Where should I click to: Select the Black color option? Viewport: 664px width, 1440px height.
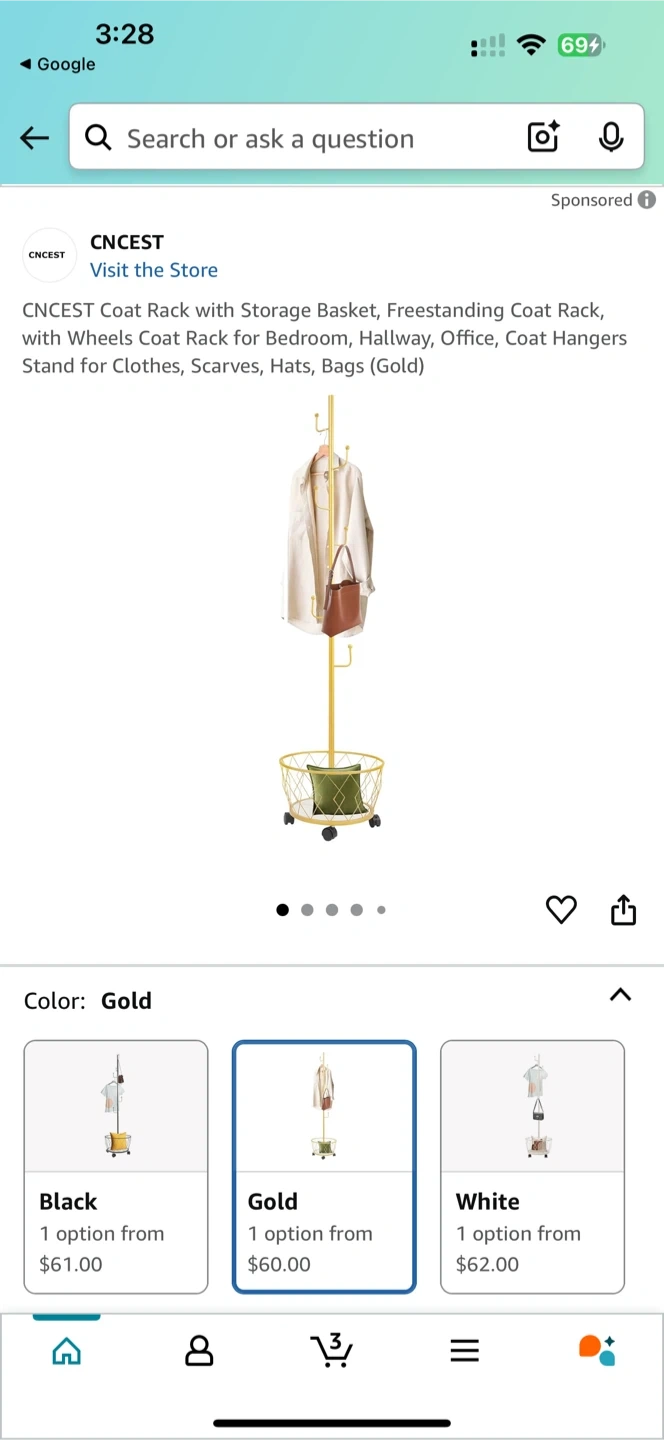[116, 1167]
